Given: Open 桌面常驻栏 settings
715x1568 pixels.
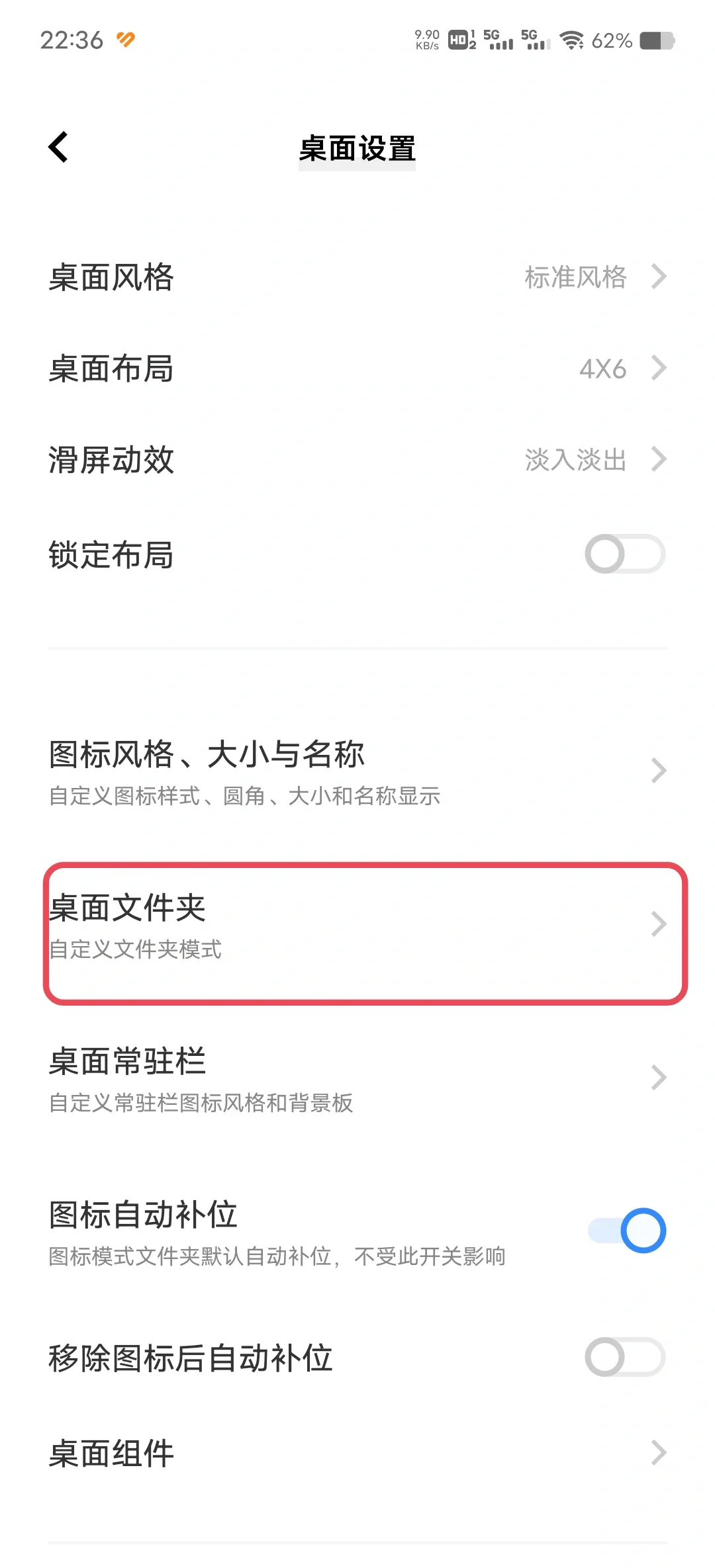Looking at the screenshot, I should point(358,1078).
